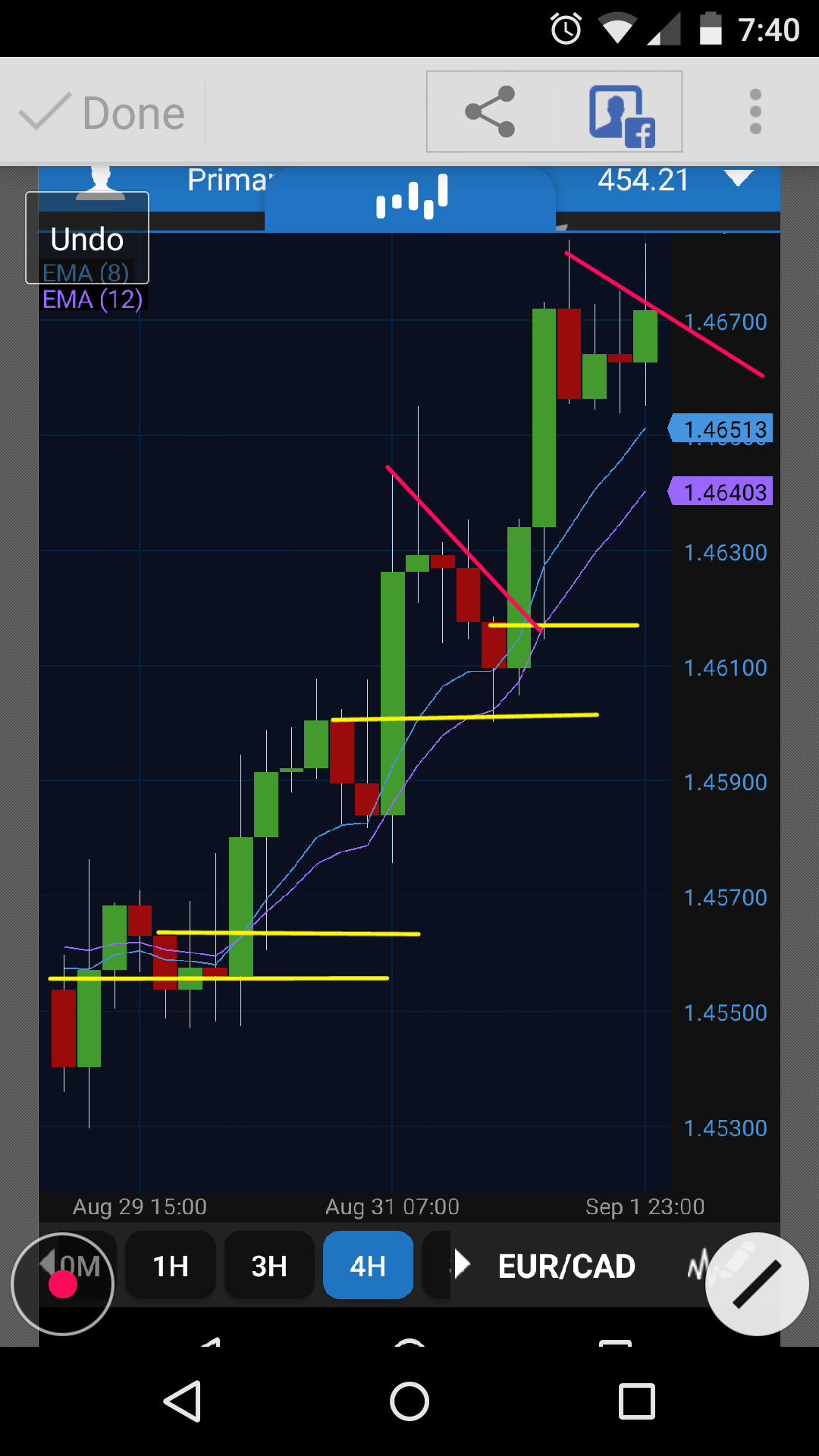Open the overflow menu
The image size is (819, 1456).
coord(755,112)
